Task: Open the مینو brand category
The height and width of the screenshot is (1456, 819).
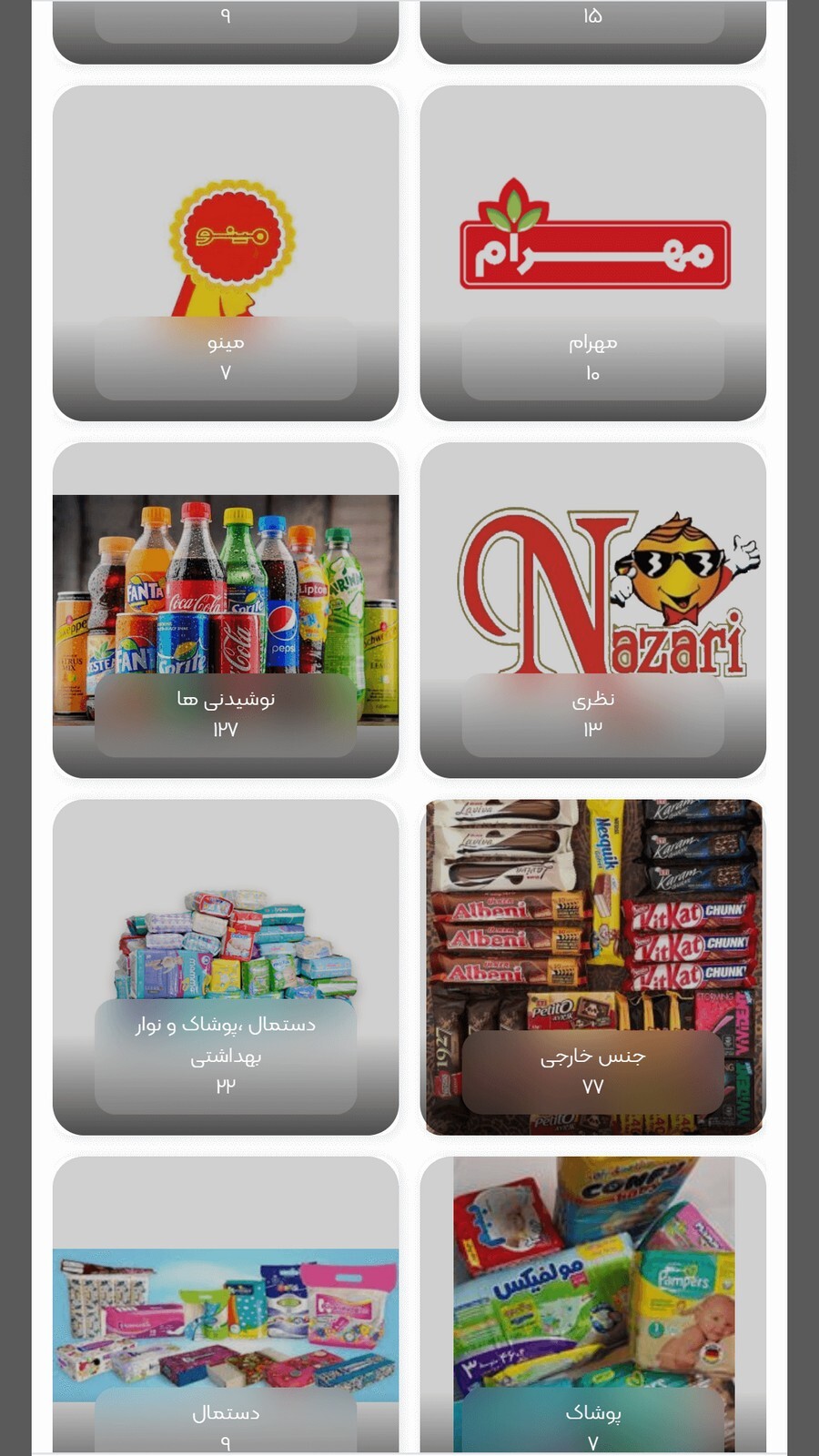Action: (226, 253)
